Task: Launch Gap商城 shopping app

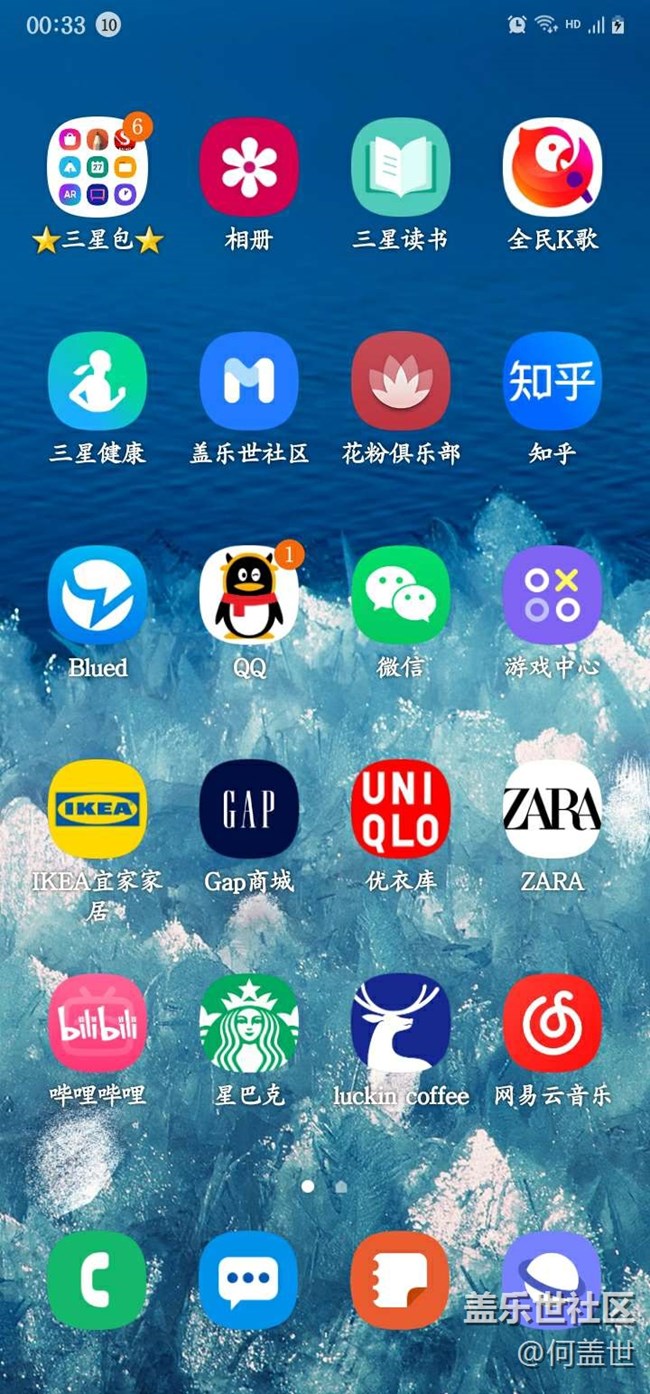Action: [x=249, y=809]
